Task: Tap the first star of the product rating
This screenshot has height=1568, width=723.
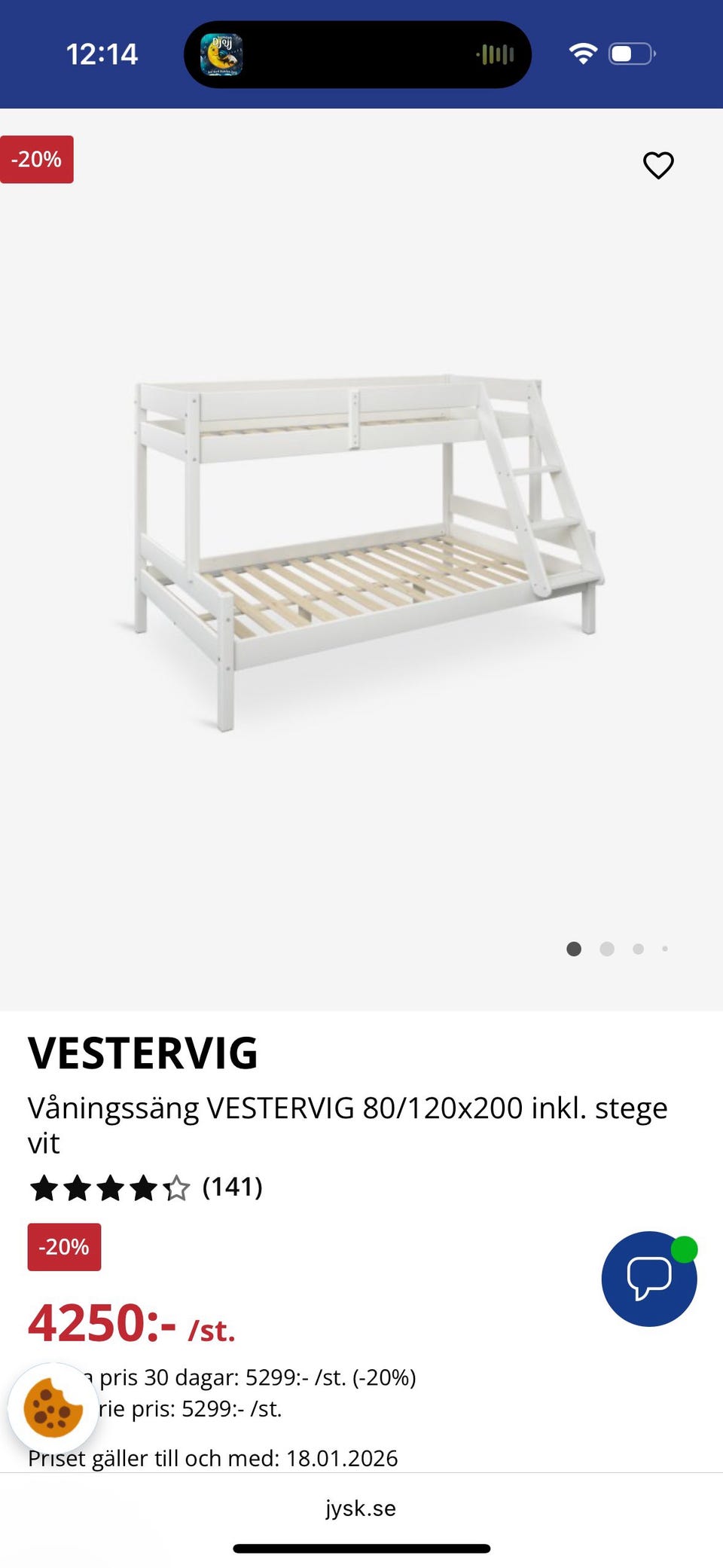Action: coord(43,1187)
